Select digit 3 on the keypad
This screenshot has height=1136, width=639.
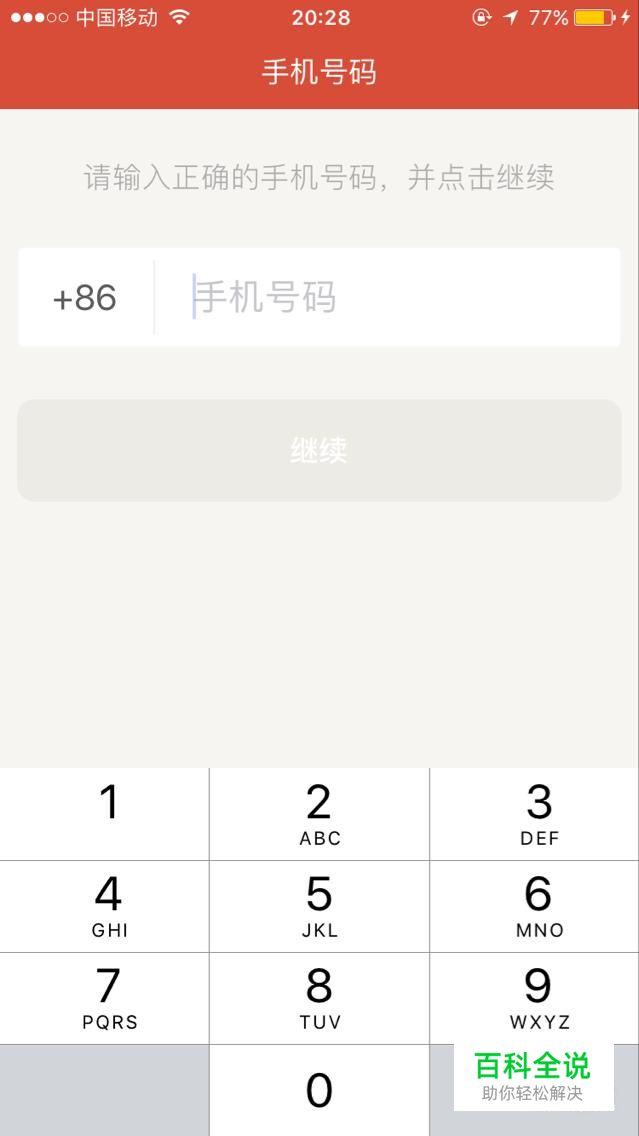click(538, 813)
